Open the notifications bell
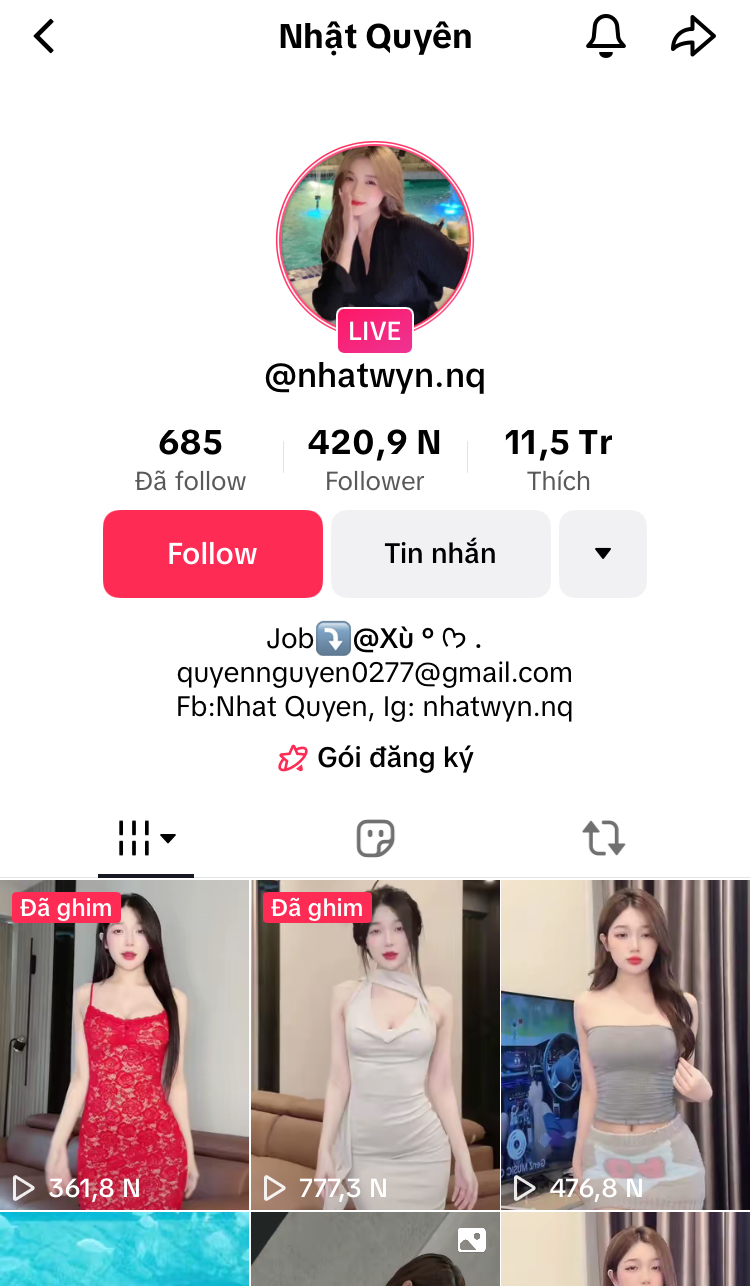750x1286 pixels. point(605,37)
